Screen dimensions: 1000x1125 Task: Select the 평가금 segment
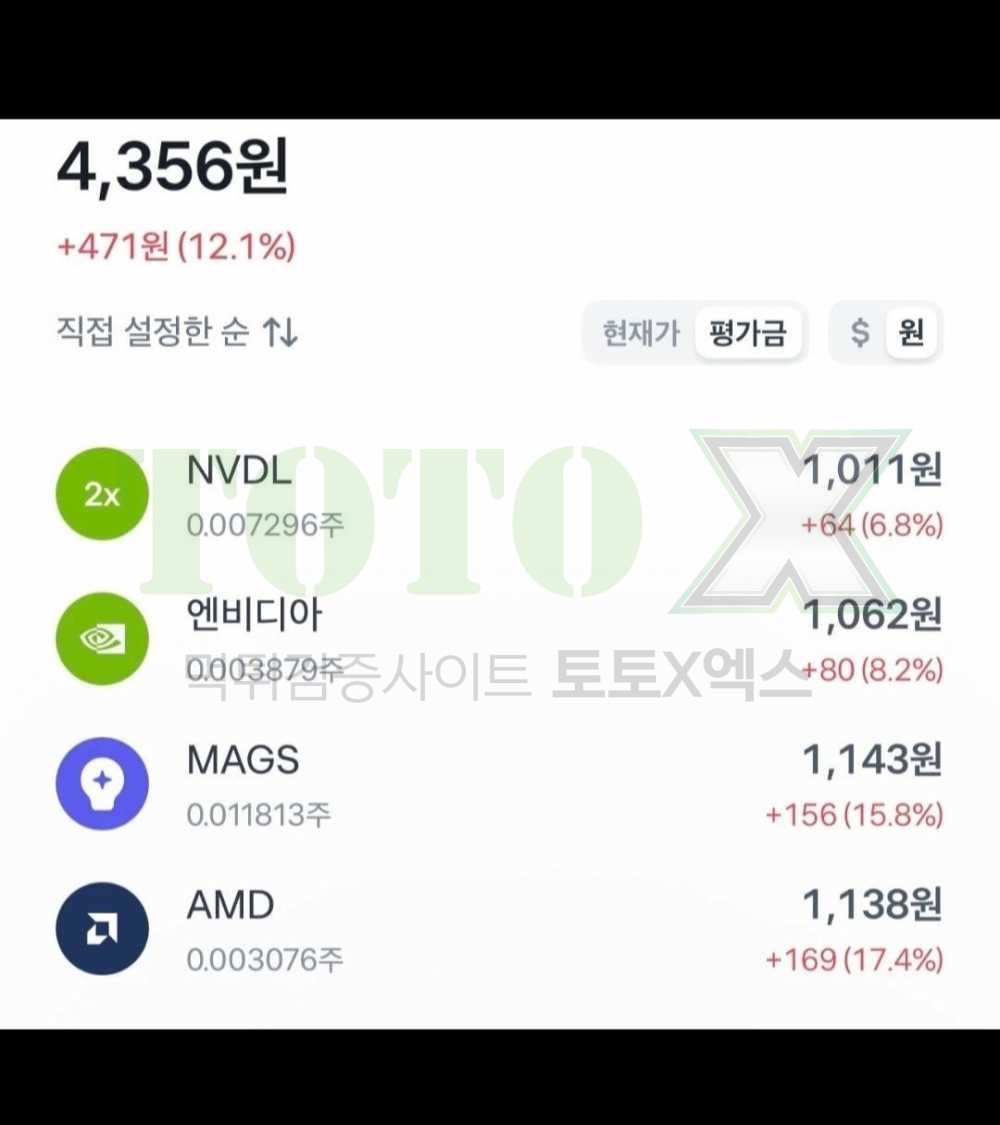click(747, 333)
